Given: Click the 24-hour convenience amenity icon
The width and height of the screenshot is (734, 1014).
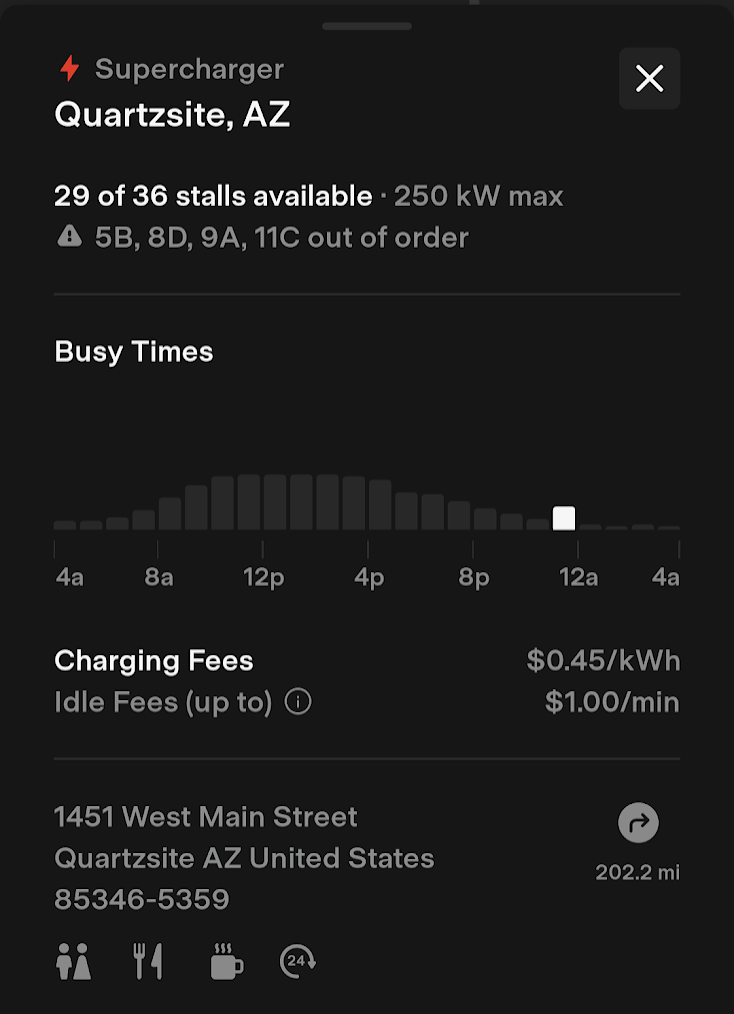Looking at the screenshot, I should pos(297,961).
